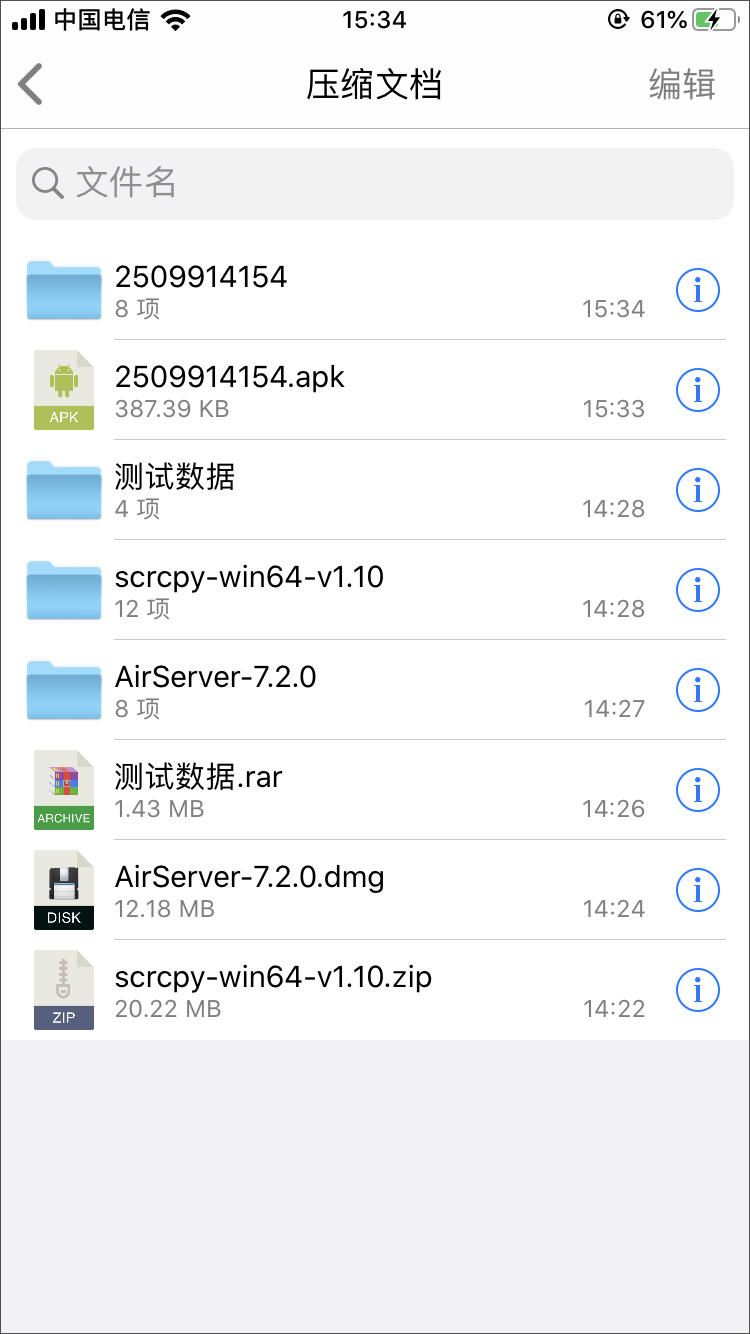Open the folder icon for 测试数据

(63, 490)
